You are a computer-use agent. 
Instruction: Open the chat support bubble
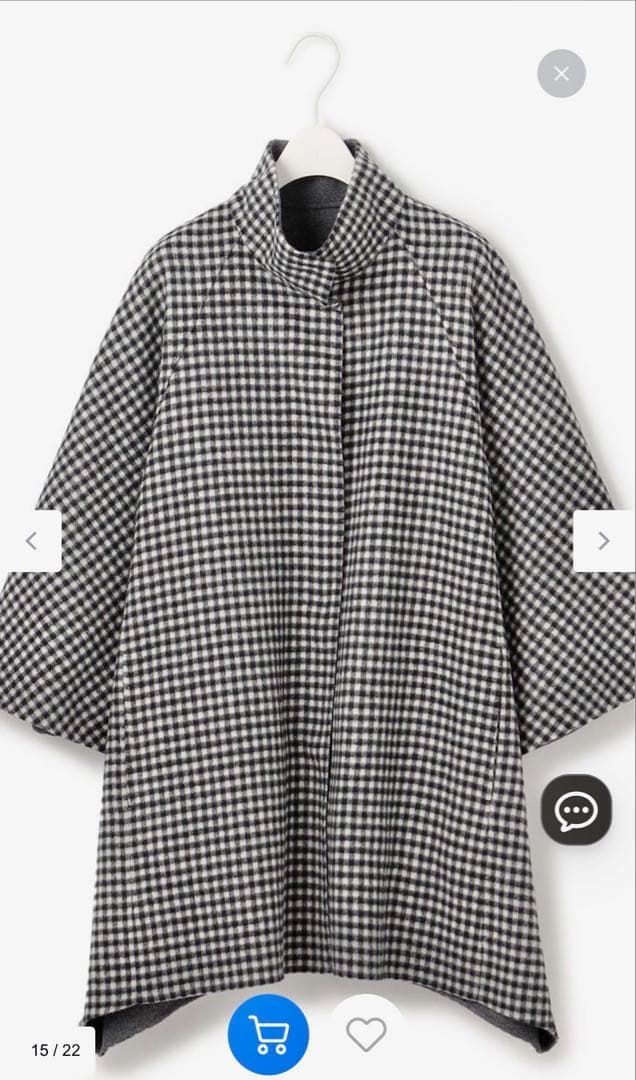576,810
